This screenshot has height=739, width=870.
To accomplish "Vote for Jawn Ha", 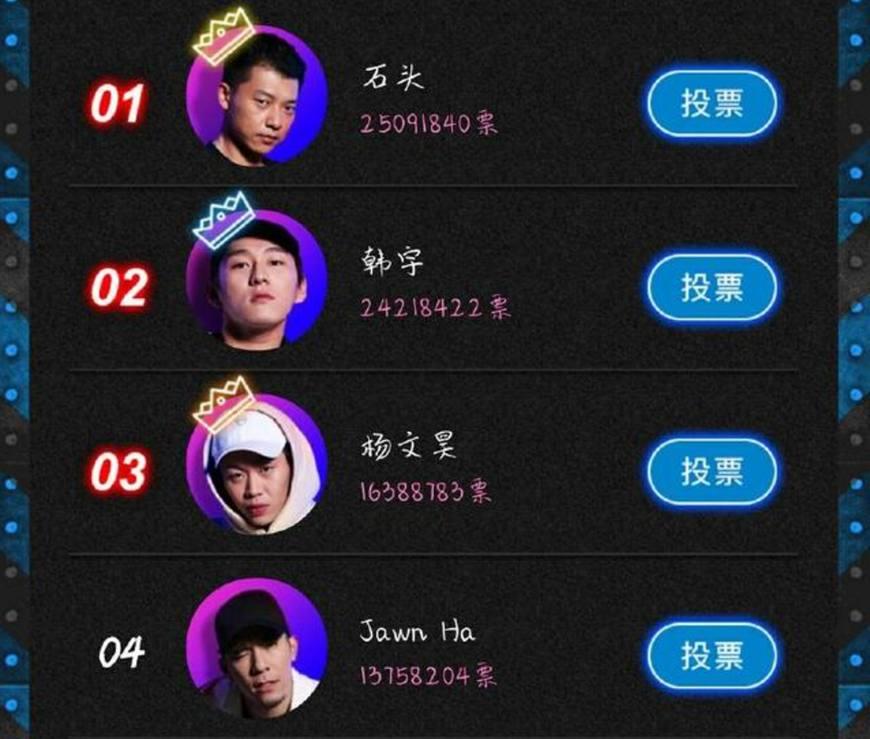I will click(x=712, y=656).
